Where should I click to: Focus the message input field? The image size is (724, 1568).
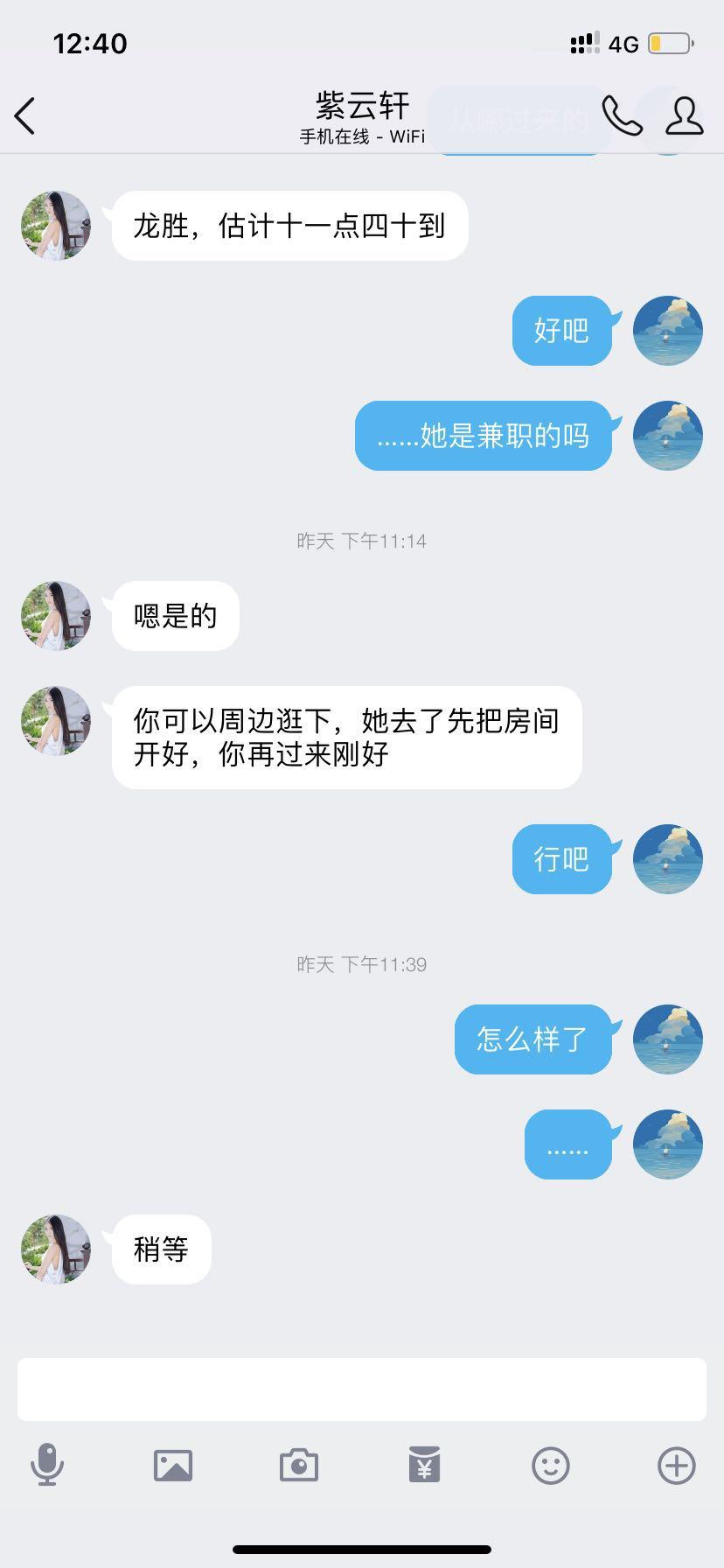coord(362,1389)
